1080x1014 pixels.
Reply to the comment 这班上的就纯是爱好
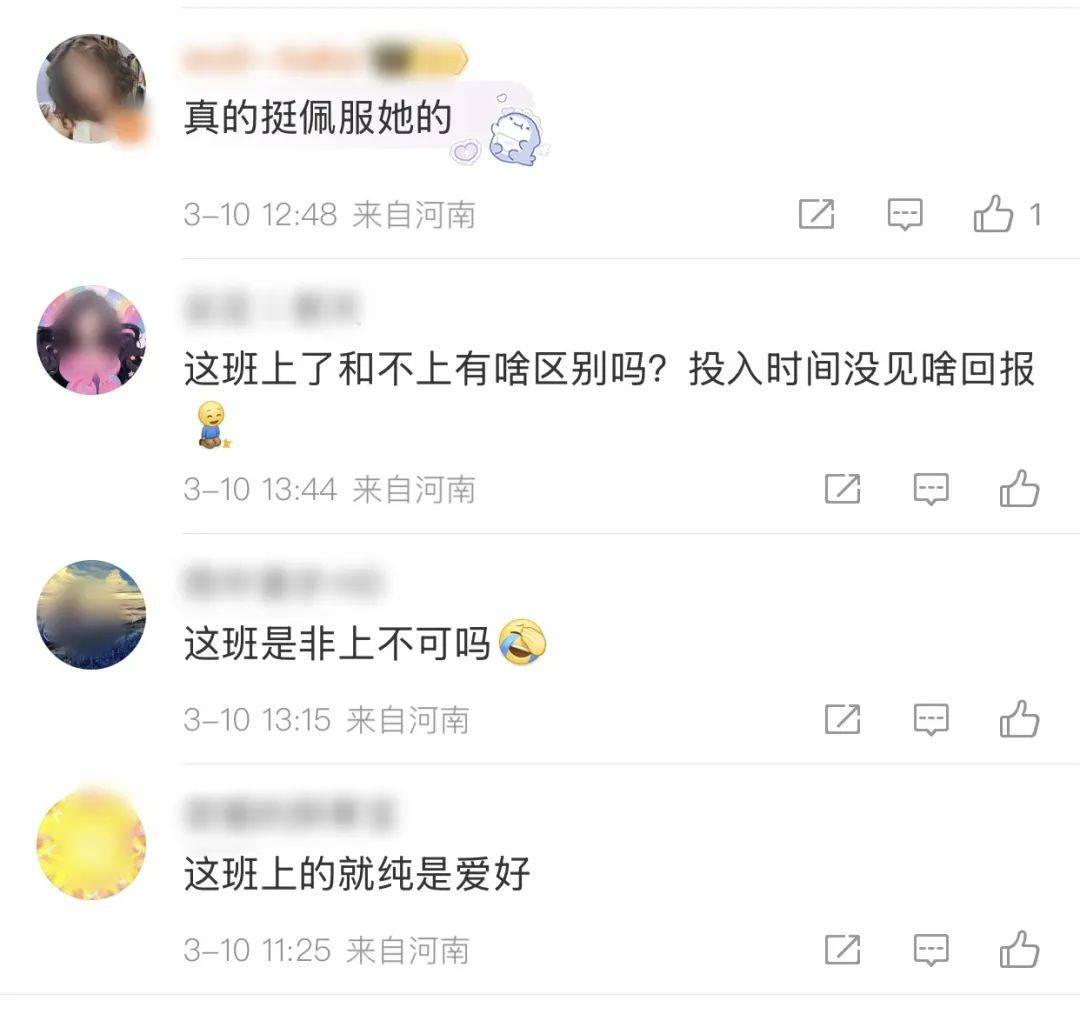tap(931, 949)
